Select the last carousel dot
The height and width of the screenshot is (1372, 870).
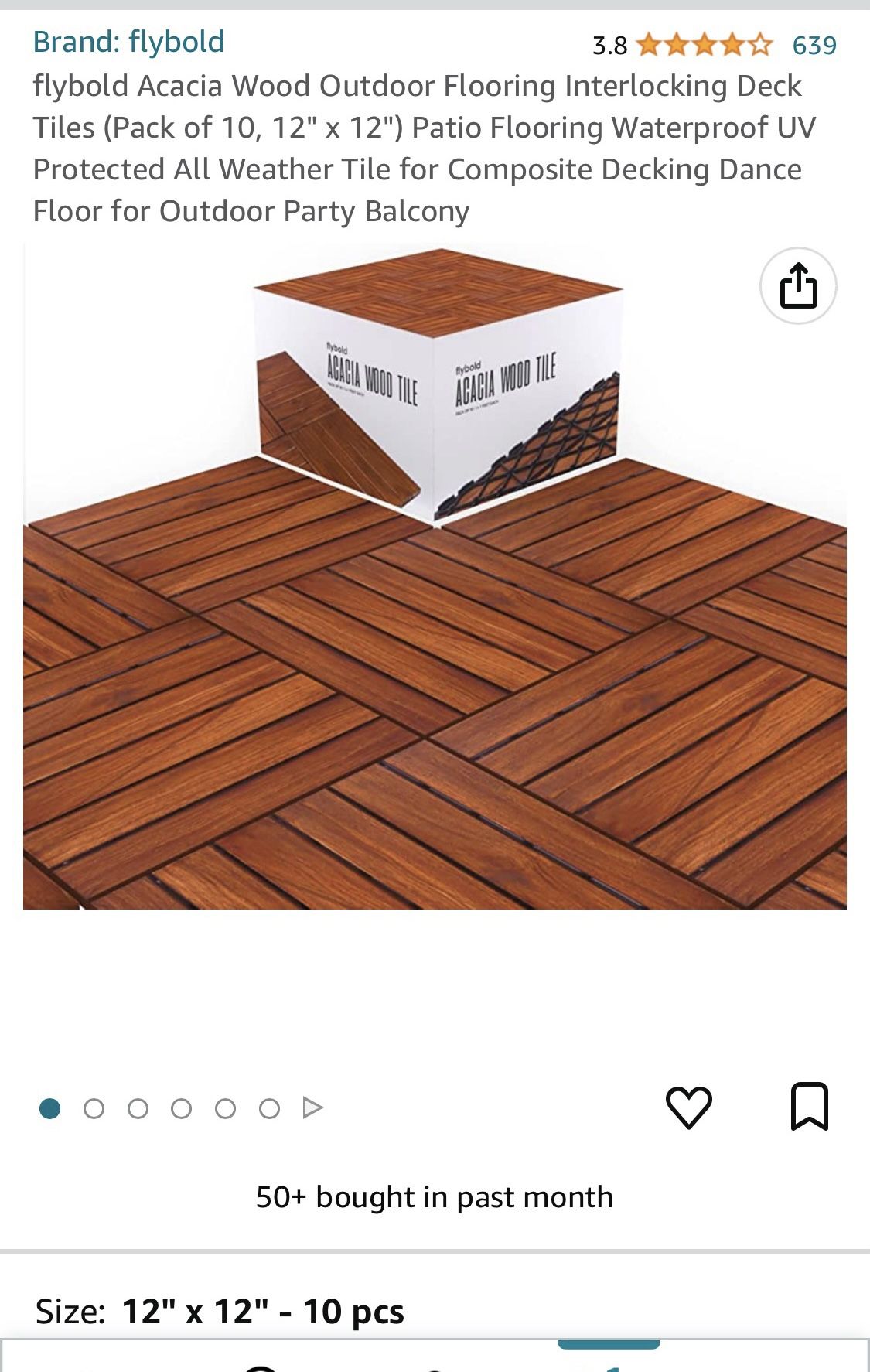click(269, 1106)
